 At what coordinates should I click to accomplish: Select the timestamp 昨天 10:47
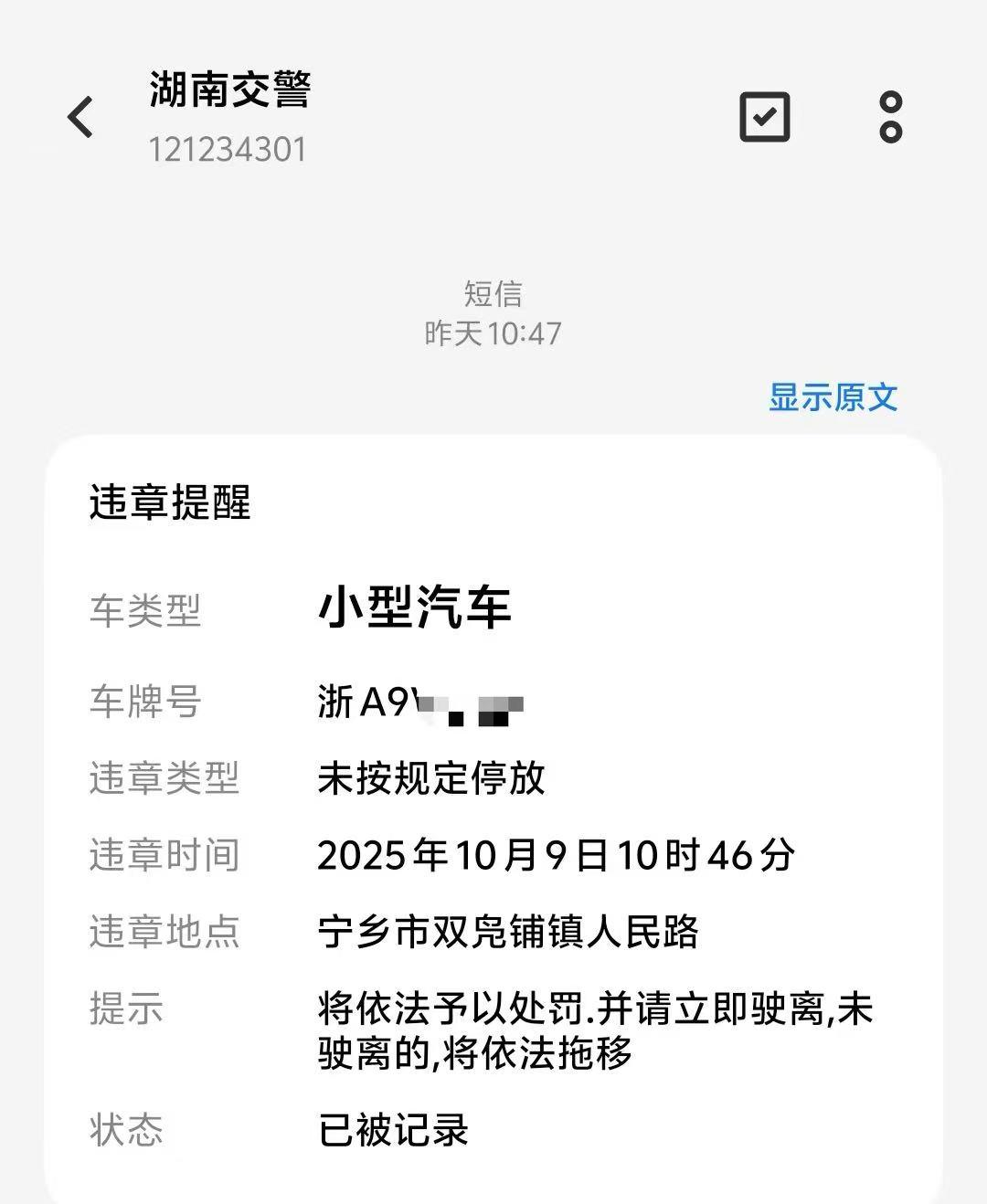click(492, 334)
